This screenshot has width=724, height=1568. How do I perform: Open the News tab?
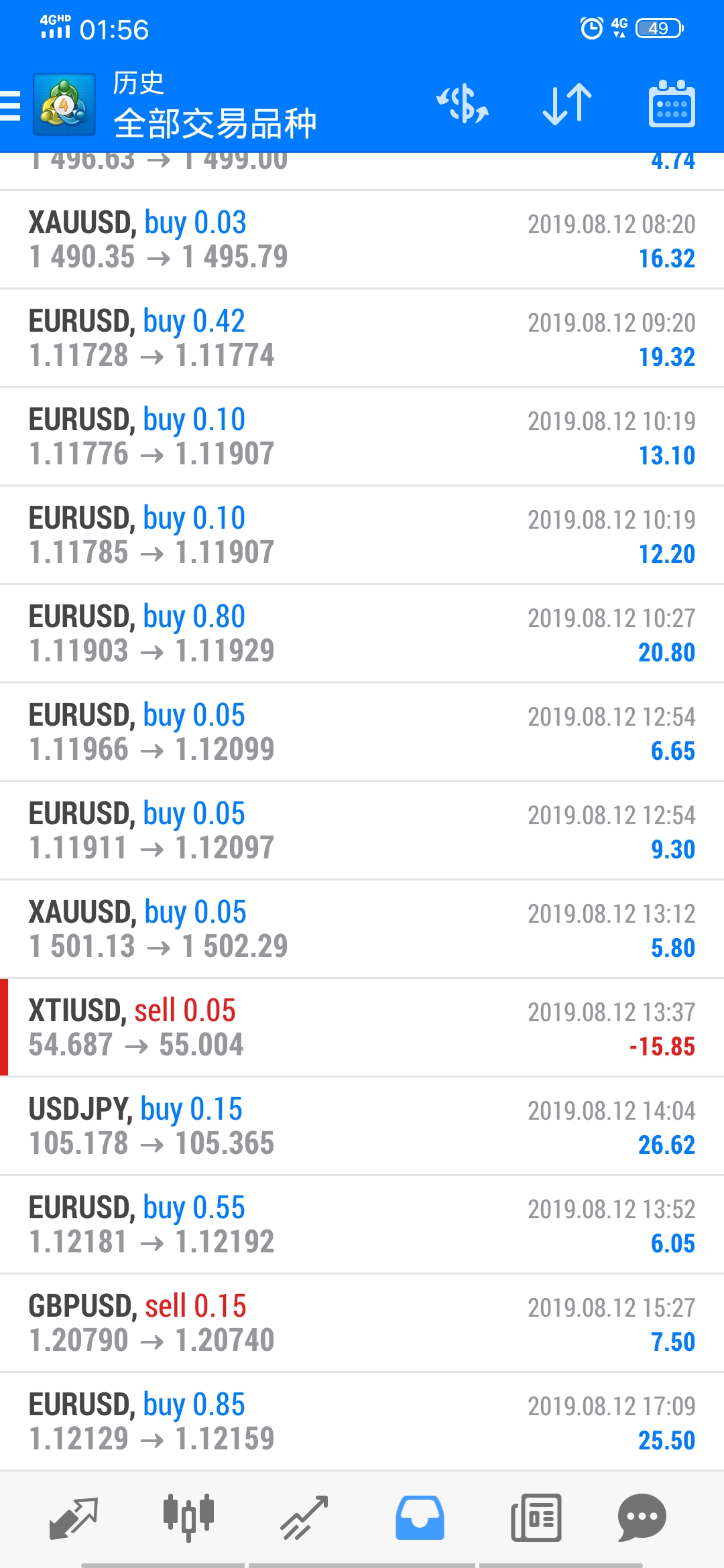(536, 1518)
